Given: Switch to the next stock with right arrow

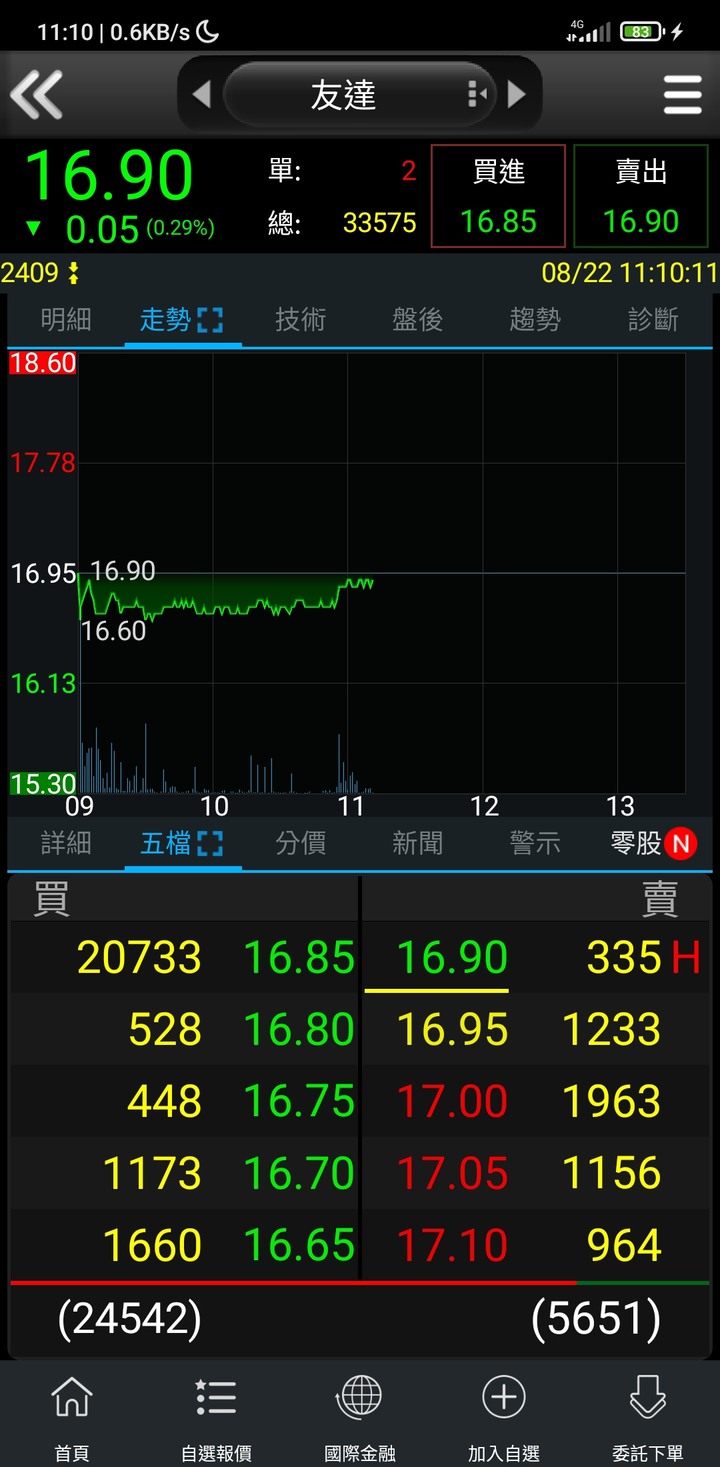Looking at the screenshot, I should coord(516,95).
